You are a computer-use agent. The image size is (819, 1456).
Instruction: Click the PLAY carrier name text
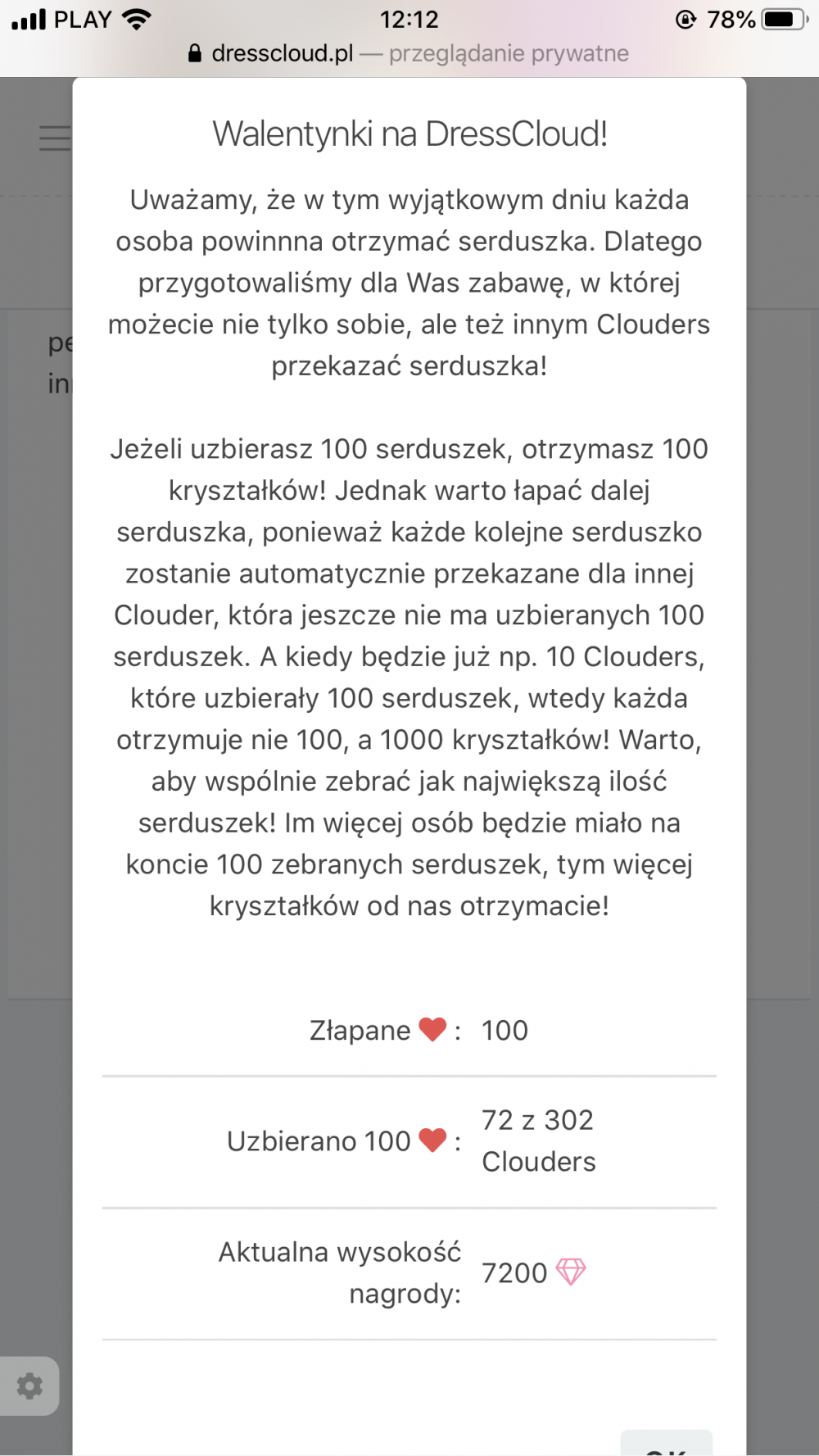tap(82, 18)
